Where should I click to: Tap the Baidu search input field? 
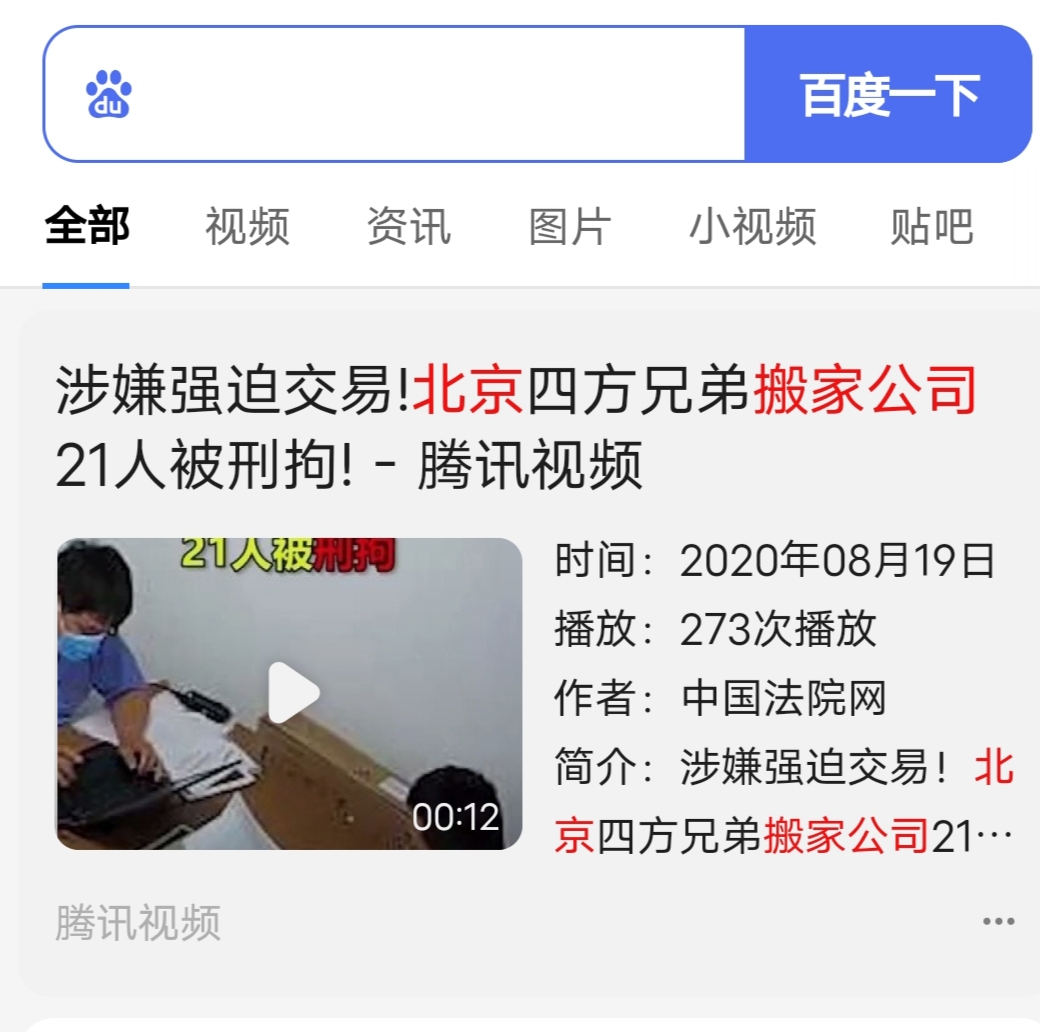(x=440, y=94)
